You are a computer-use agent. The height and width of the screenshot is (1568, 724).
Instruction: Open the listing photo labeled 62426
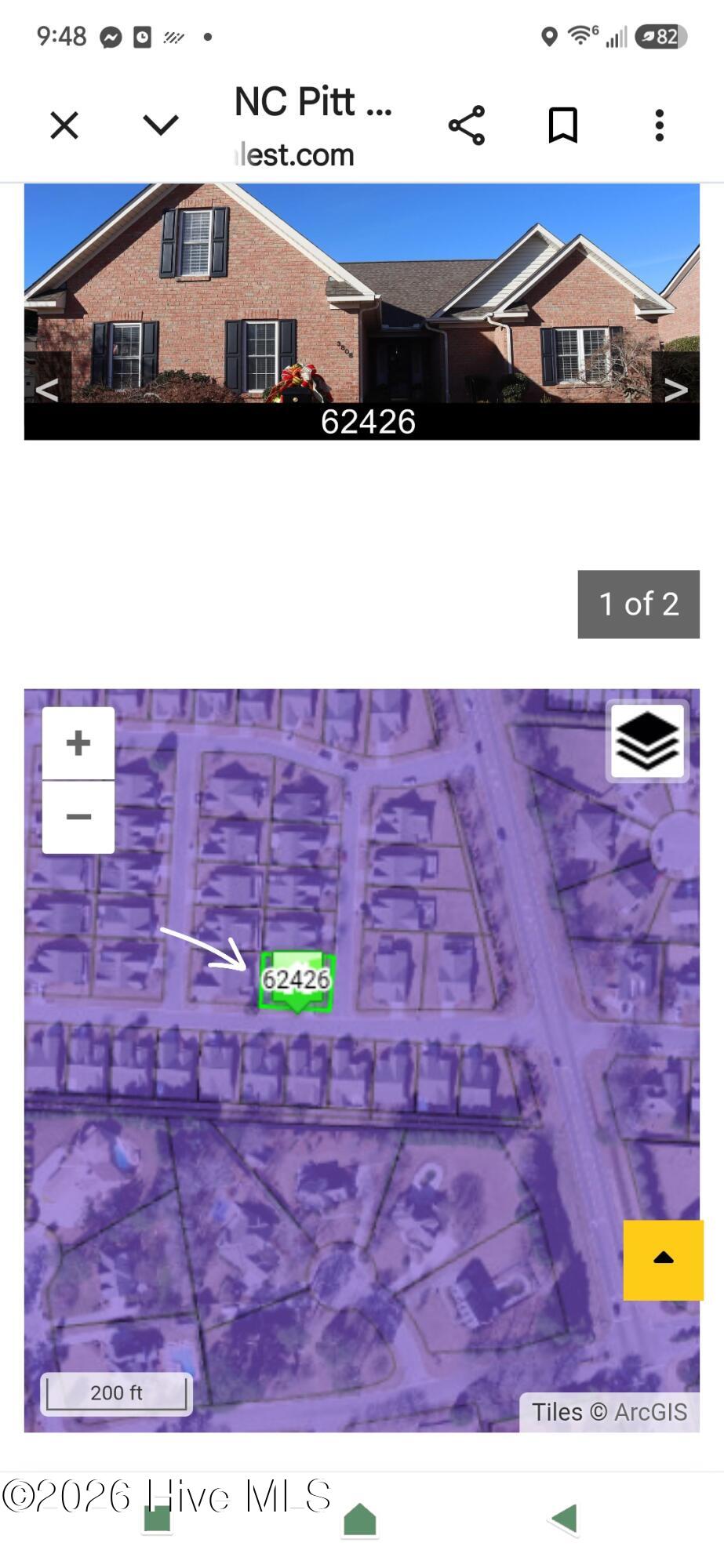(x=362, y=311)
